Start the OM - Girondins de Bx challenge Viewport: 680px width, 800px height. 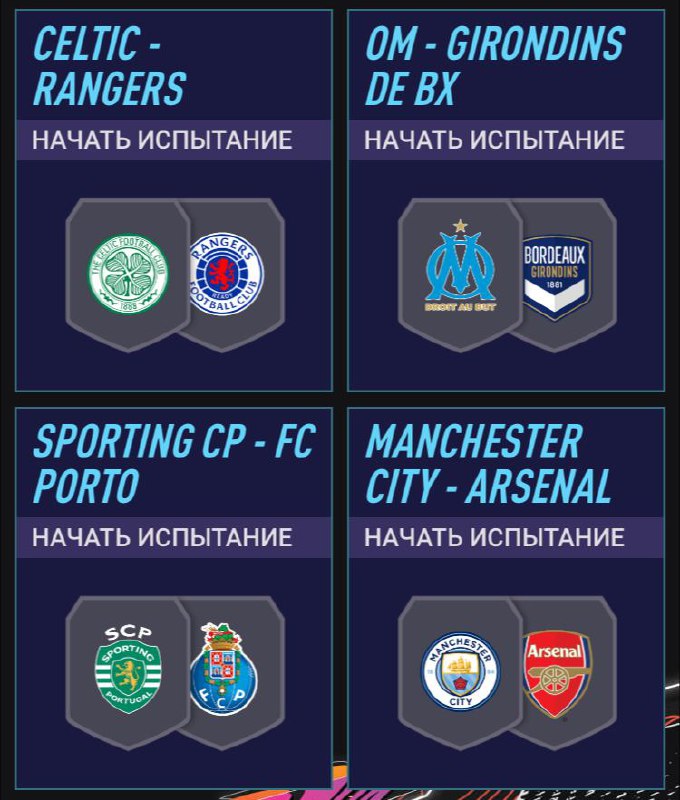(x=506, y=140)
